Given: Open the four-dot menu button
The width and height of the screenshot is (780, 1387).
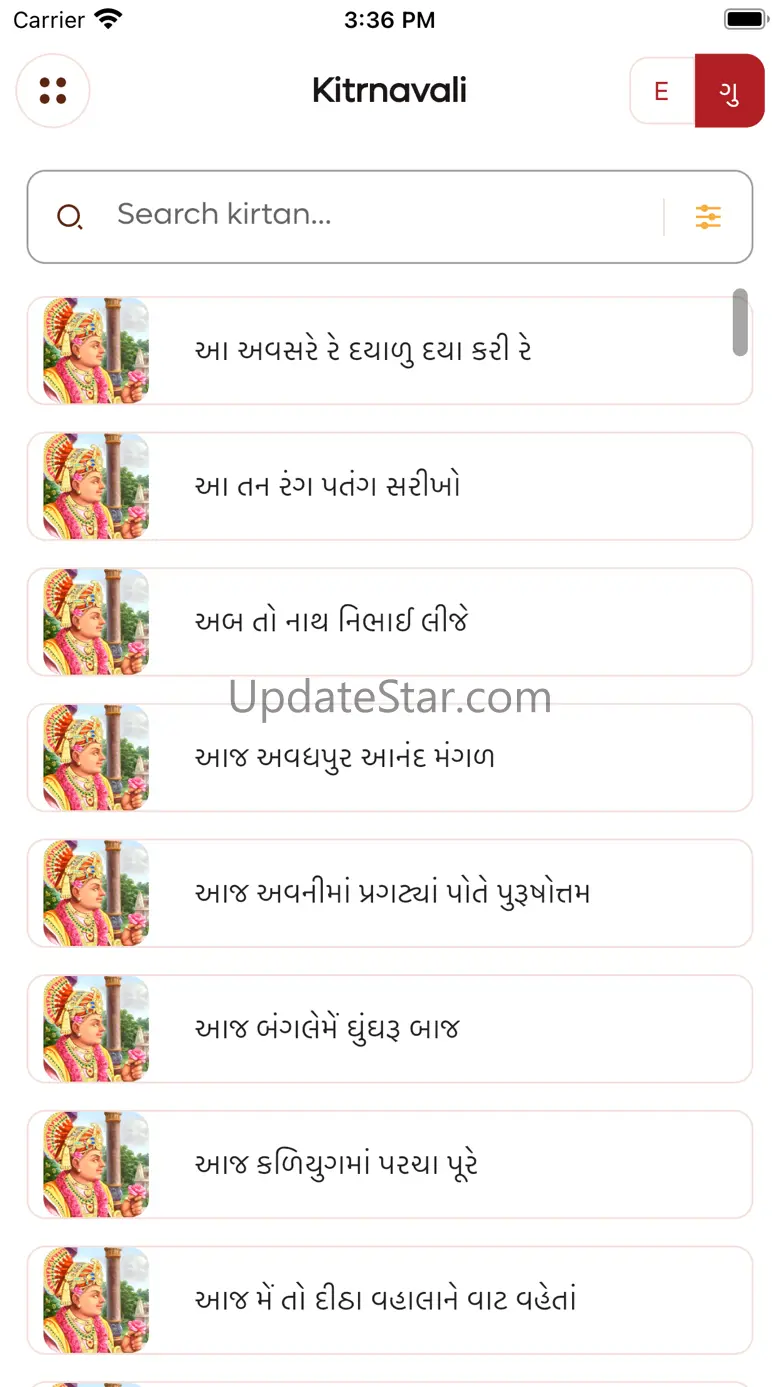Looking at the screenshot, I should pyautogui.click(x=53, y=91).
